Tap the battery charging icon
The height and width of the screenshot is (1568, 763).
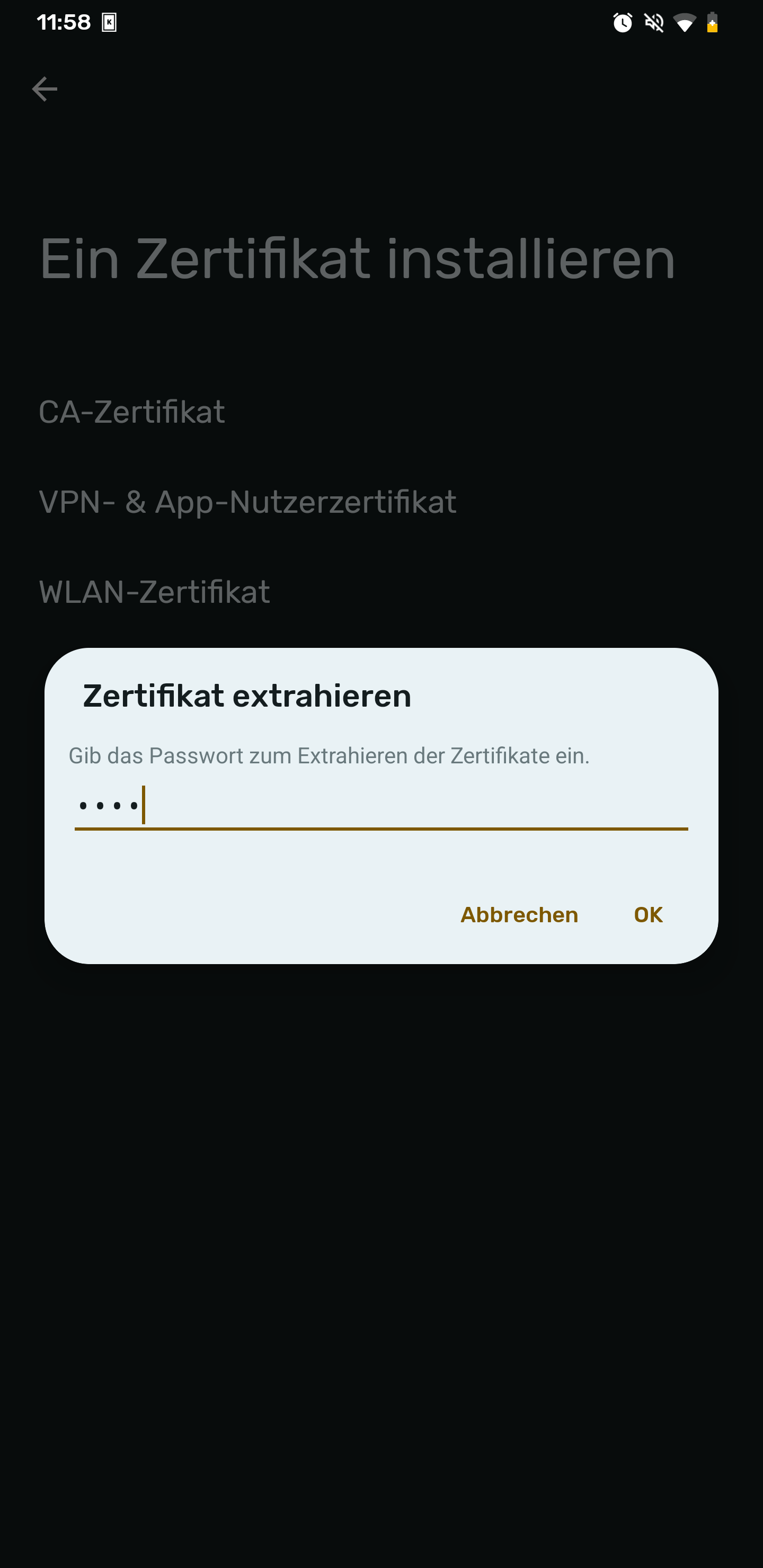(x=713, y=23)
